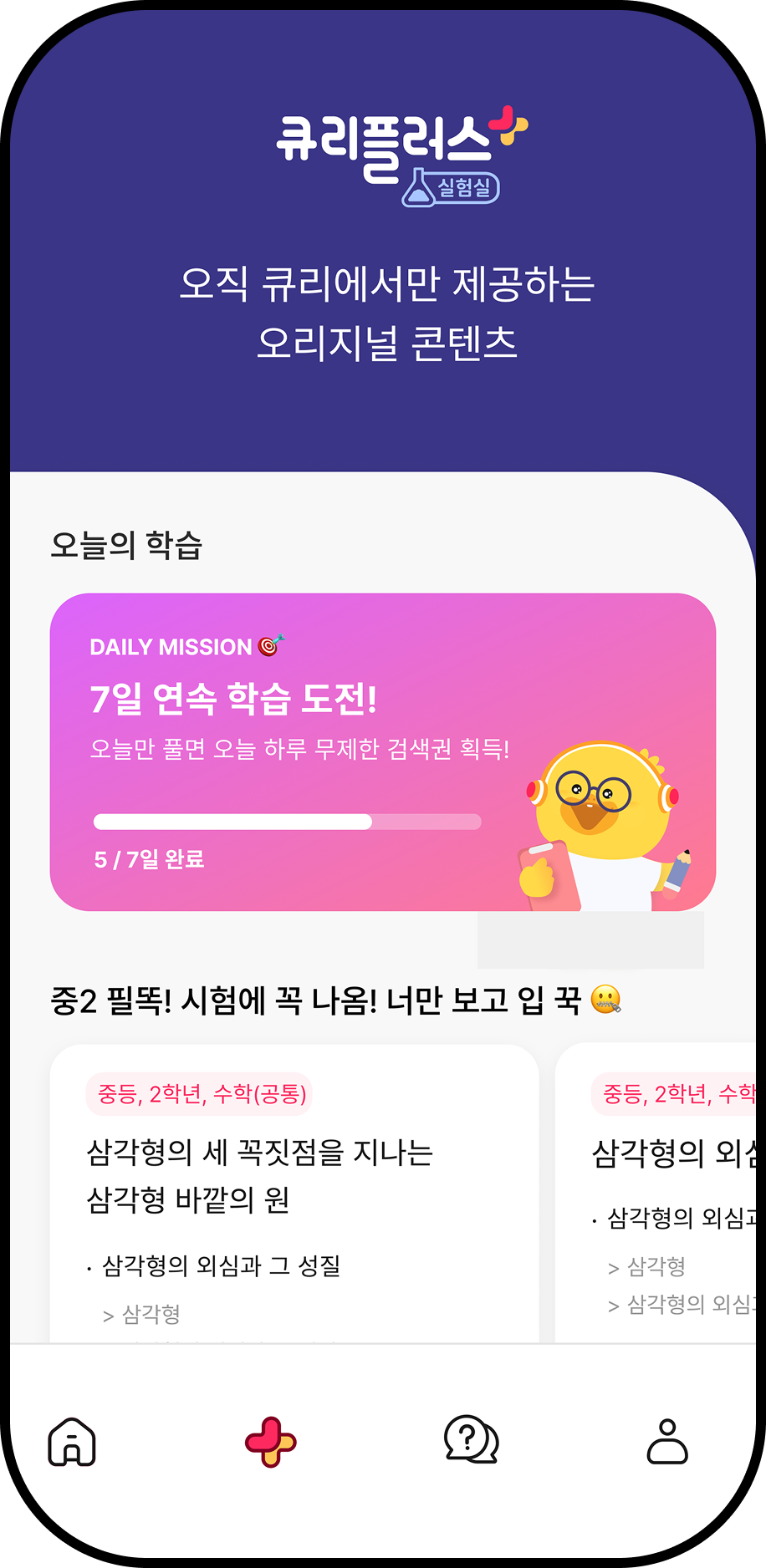This screenshot has height=1568, width=766.
Task: Switch to the red plus tab
Action: 270,1442
